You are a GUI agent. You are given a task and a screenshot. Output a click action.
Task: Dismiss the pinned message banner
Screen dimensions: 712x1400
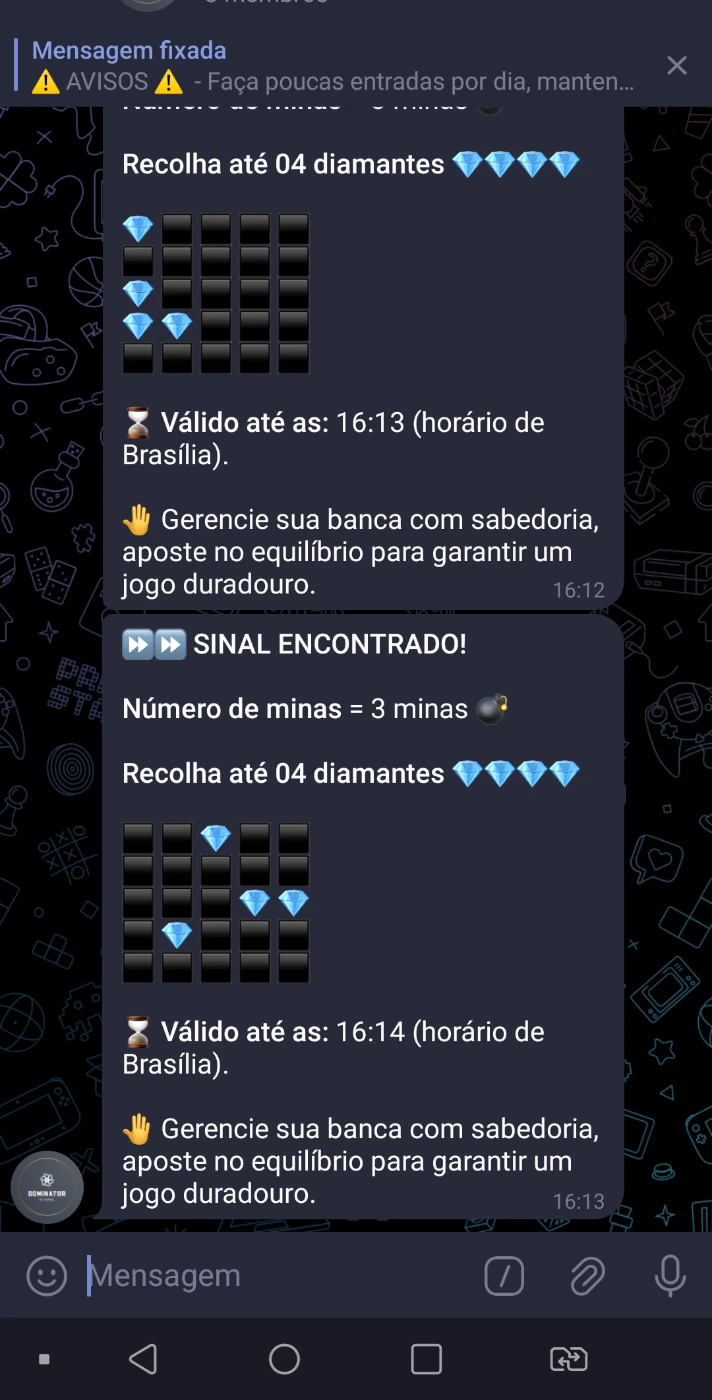pos(677,66)
